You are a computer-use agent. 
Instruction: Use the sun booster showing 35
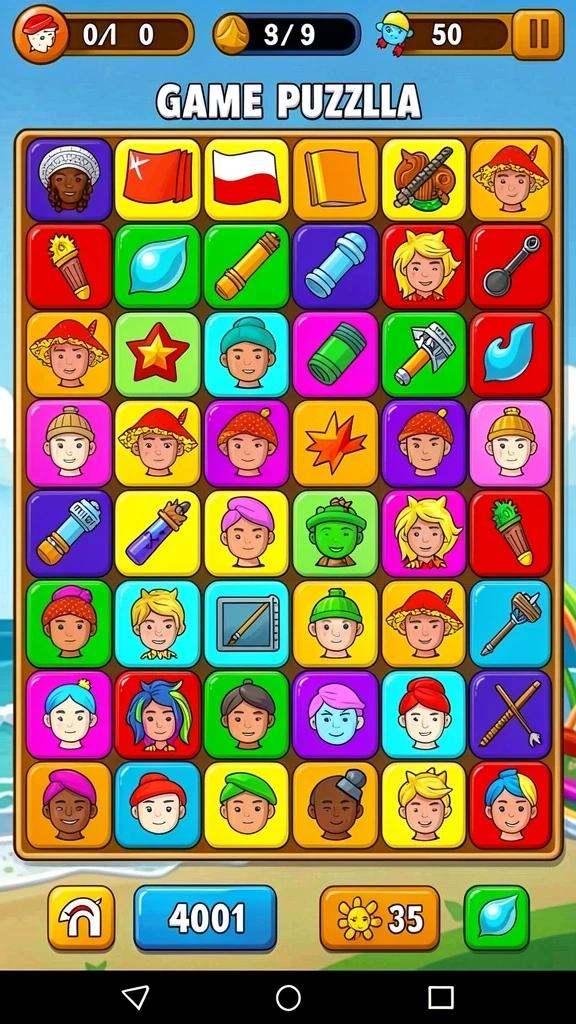coord(379,918)
